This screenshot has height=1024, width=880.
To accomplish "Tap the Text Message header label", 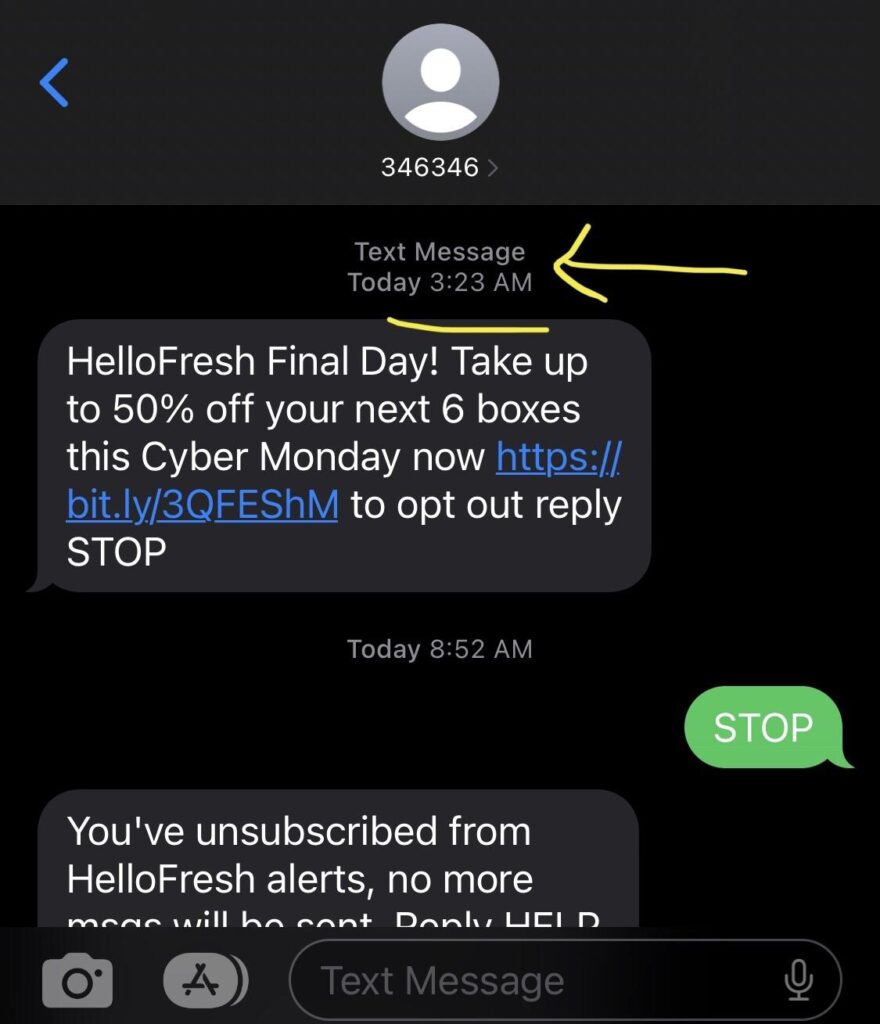I will point(440,251).
